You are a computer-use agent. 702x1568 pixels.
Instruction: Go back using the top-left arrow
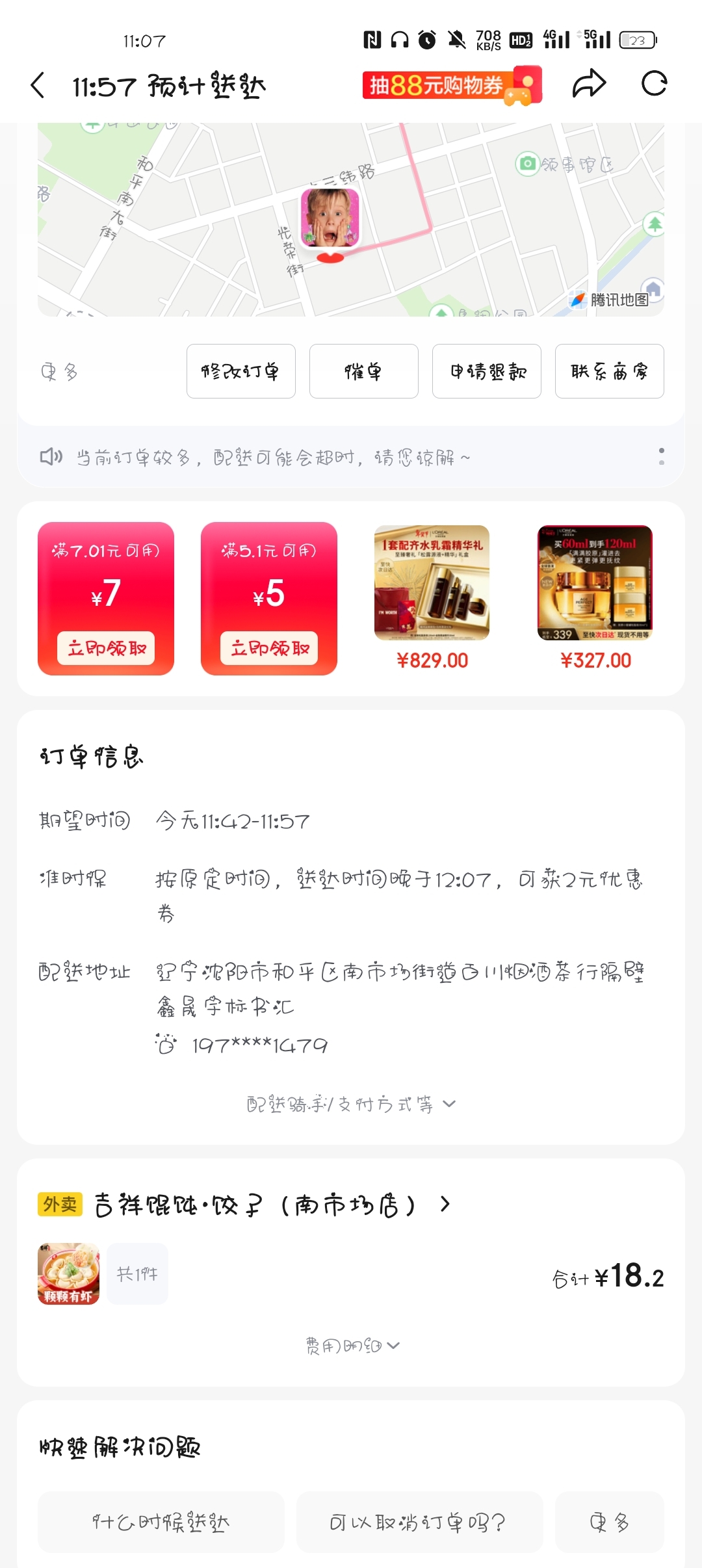[x=38, y=85]
